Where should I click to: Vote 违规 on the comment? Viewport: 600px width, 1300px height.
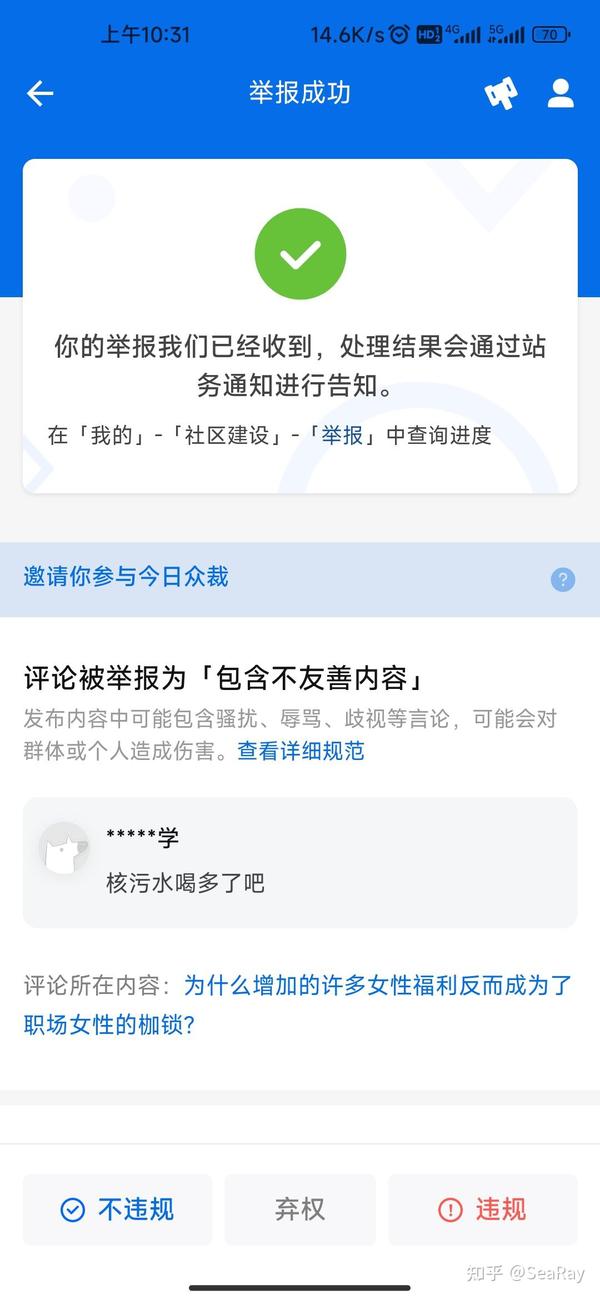[483, 1210]
